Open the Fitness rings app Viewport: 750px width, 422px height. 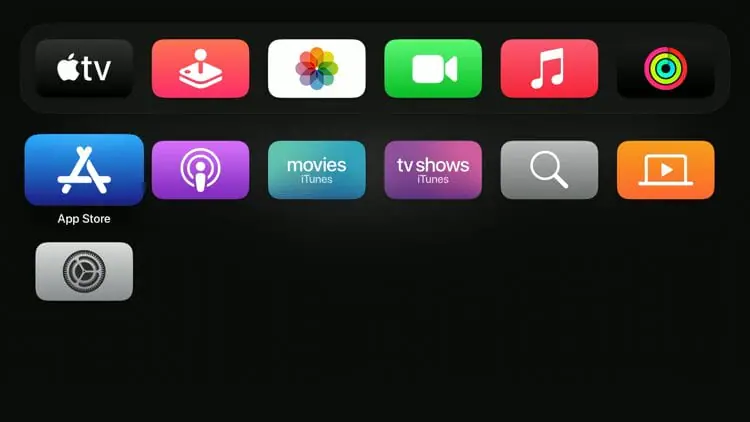pyautogui.click(x=665, y=68)
